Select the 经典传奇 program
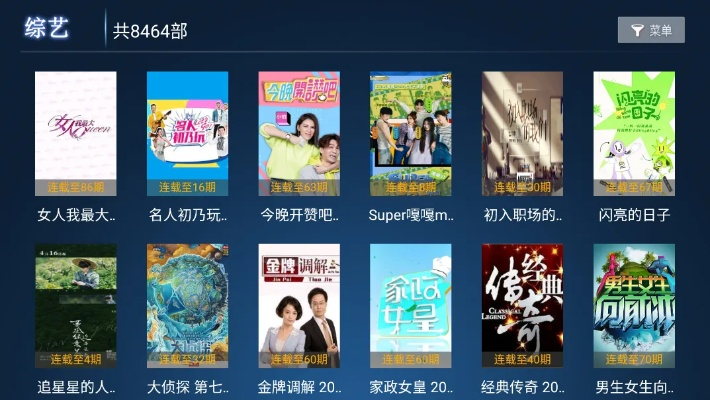The width and height of the screenshot is (710, 400). click(x=523, y=306)
